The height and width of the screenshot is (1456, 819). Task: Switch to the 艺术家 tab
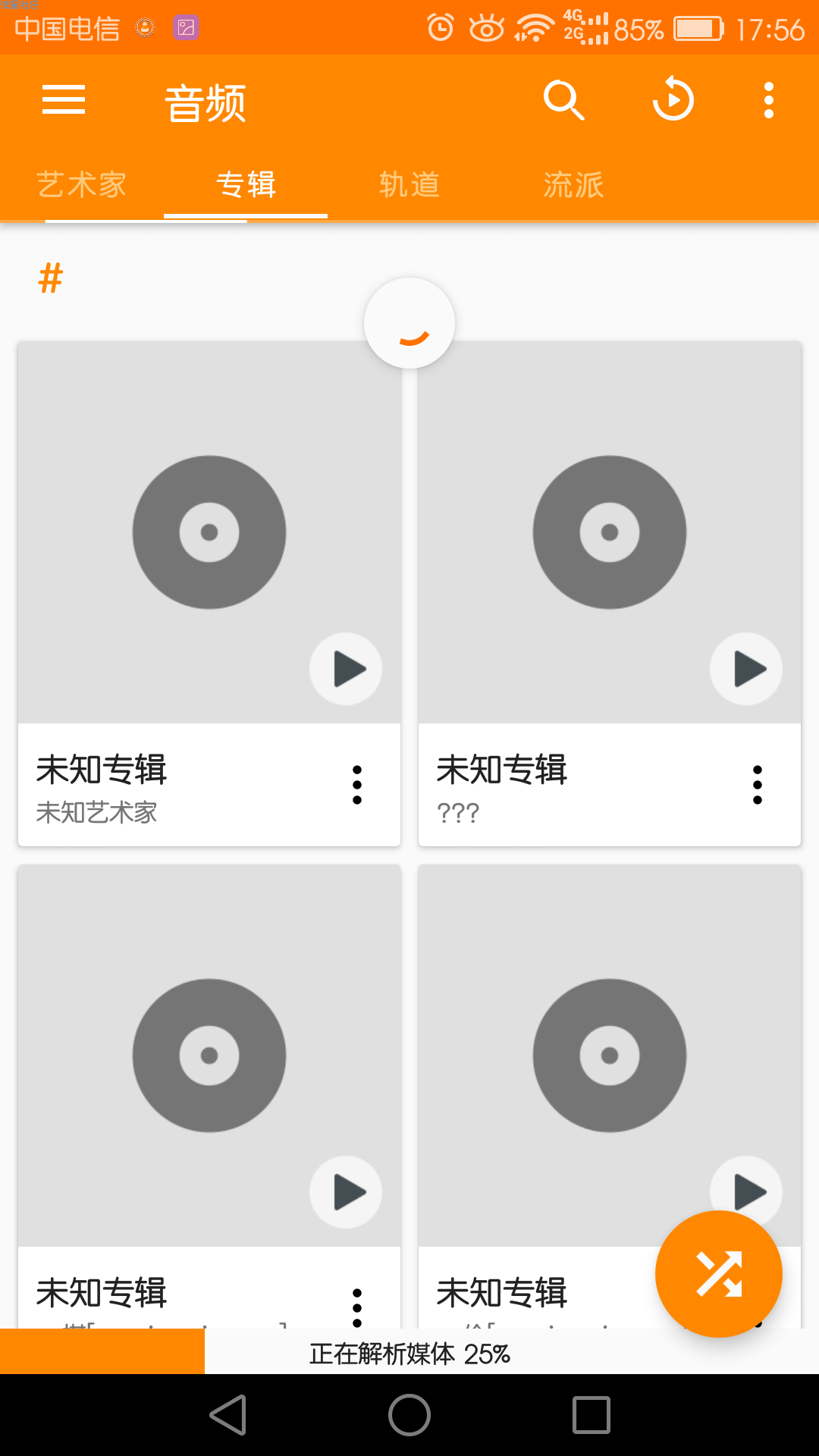tap(82, 185)
